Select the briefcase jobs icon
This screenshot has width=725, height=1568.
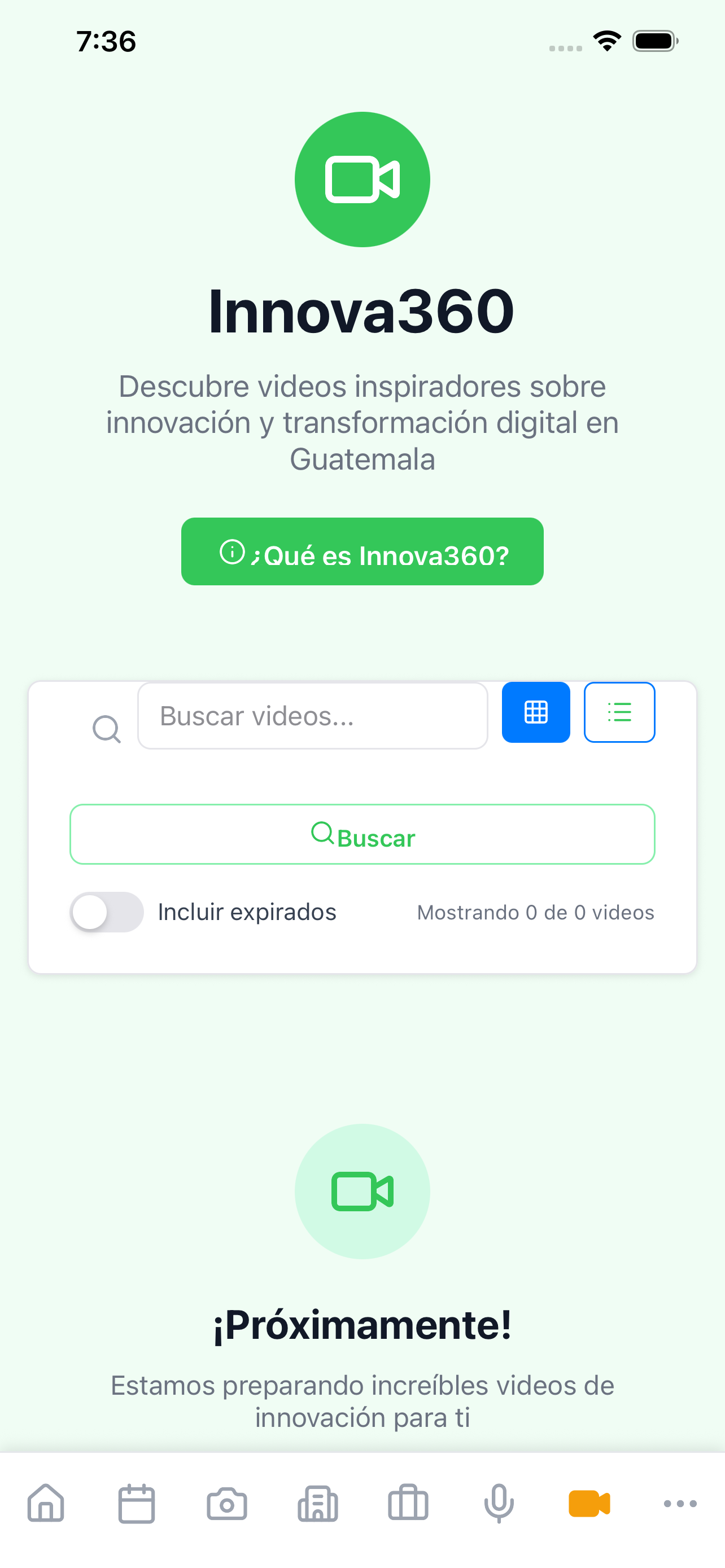point(408,1504)
